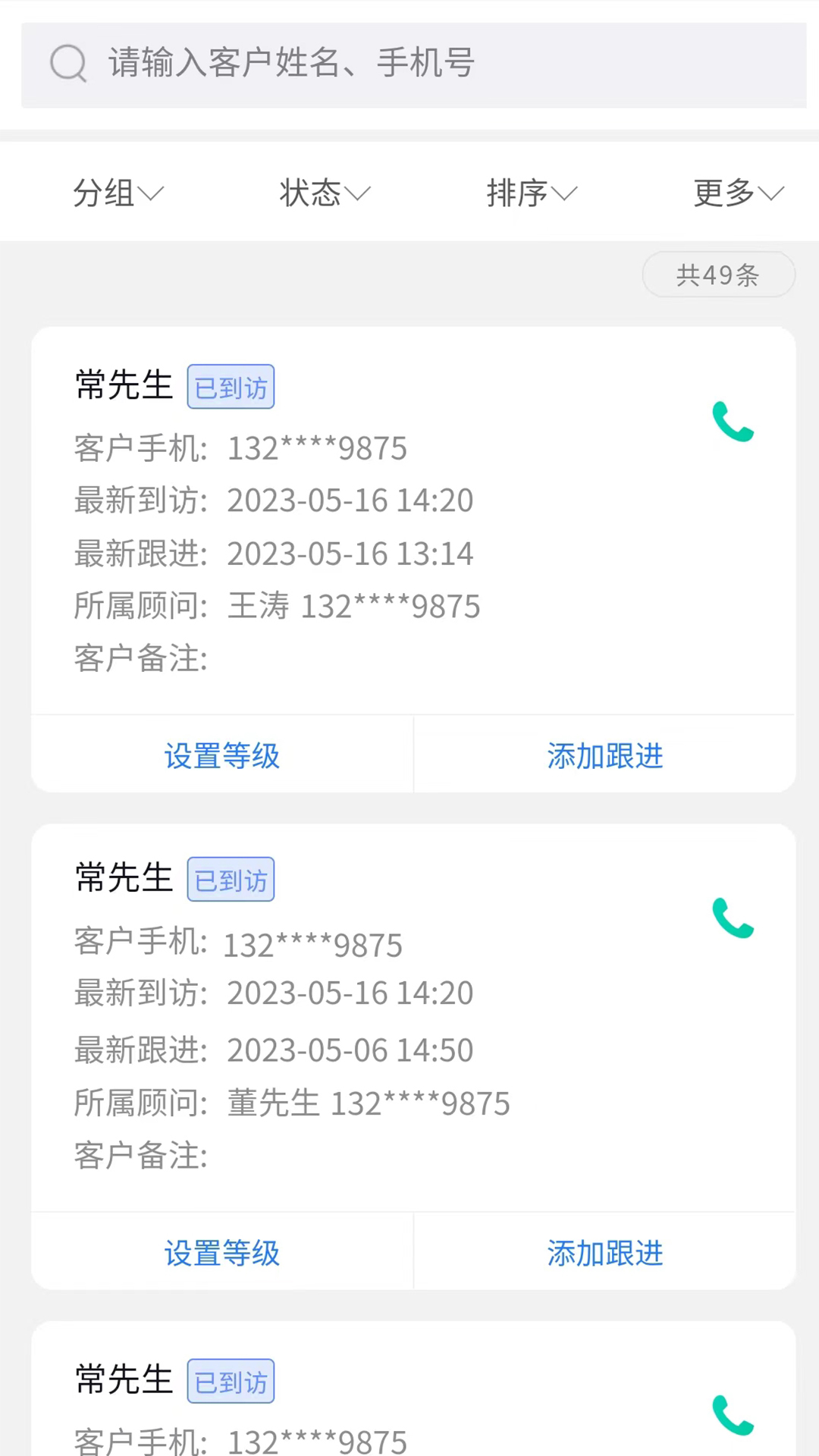819x1456 pixels.
Task: Tap the phone icon on the bottom customer card
Action: tap(733, 1417)
